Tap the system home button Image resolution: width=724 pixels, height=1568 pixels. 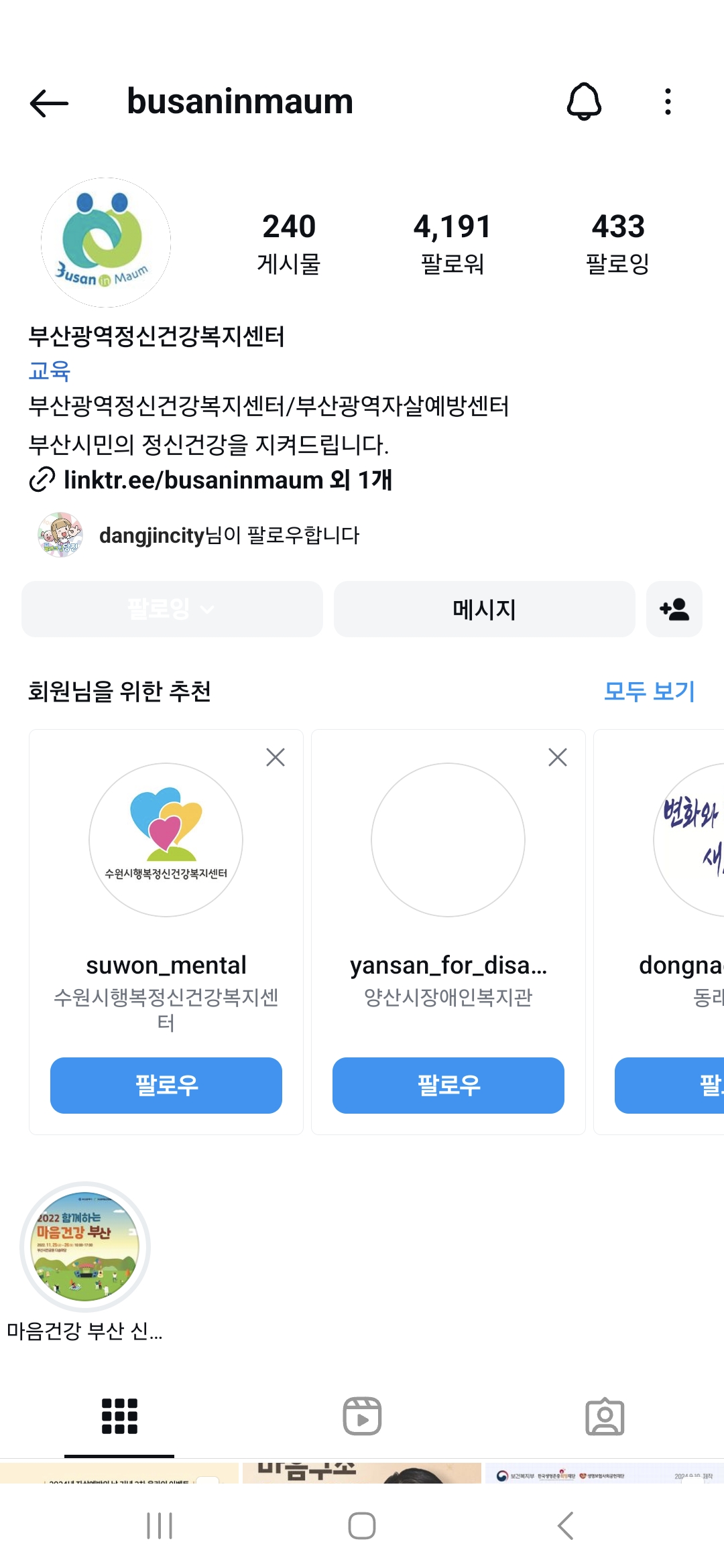(x=362, y=1526)
